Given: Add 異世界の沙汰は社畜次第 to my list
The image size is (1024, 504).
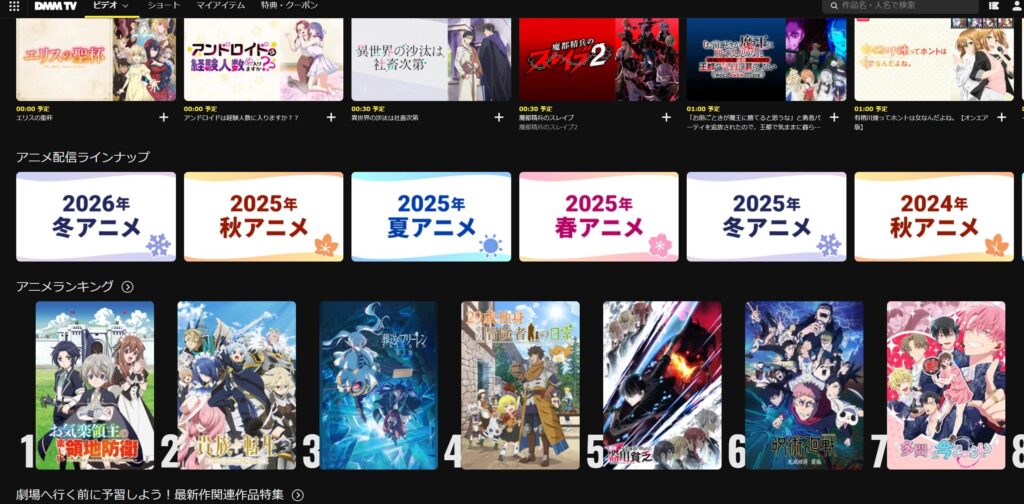Looking at the screenshot, I should click(x=498, y=117).
